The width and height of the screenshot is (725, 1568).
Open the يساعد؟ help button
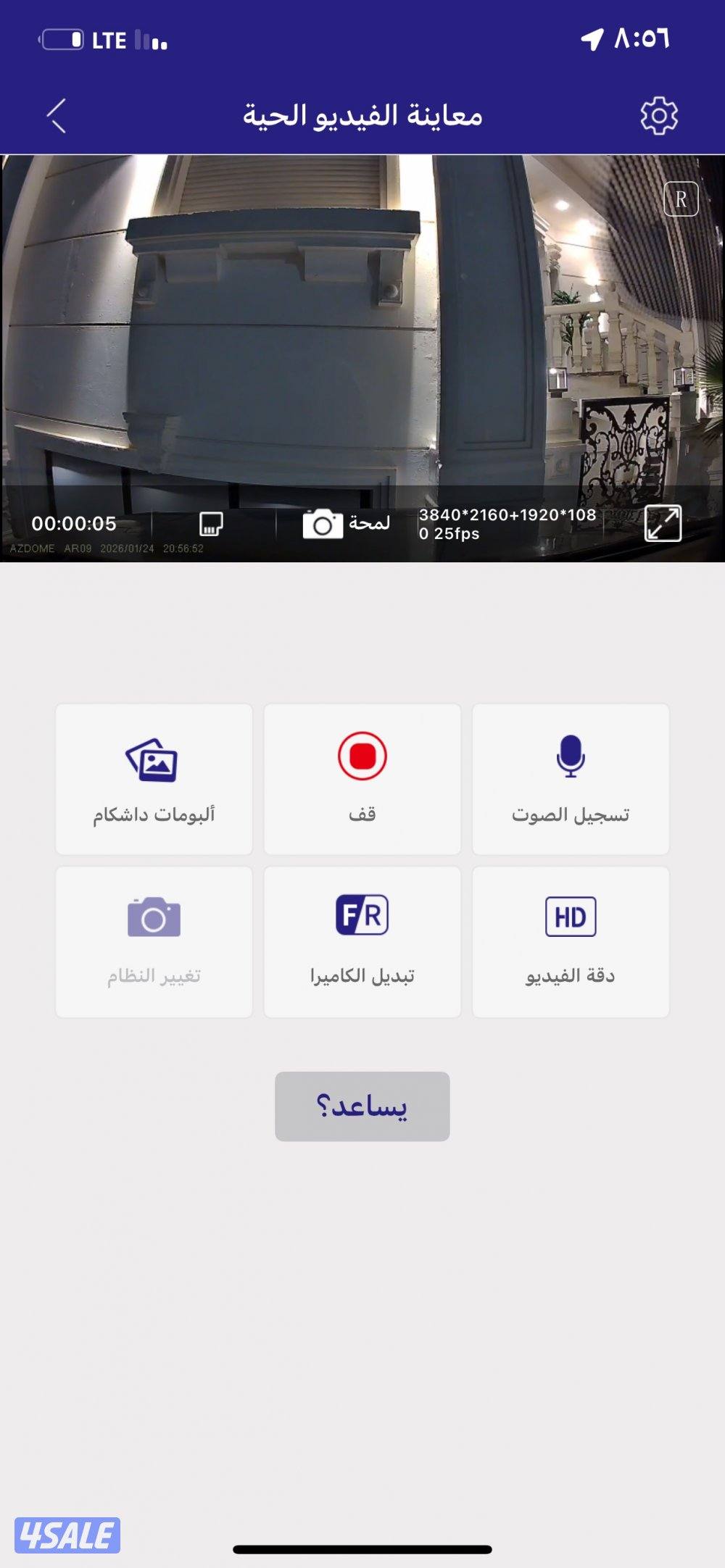tap(362, 1106)
